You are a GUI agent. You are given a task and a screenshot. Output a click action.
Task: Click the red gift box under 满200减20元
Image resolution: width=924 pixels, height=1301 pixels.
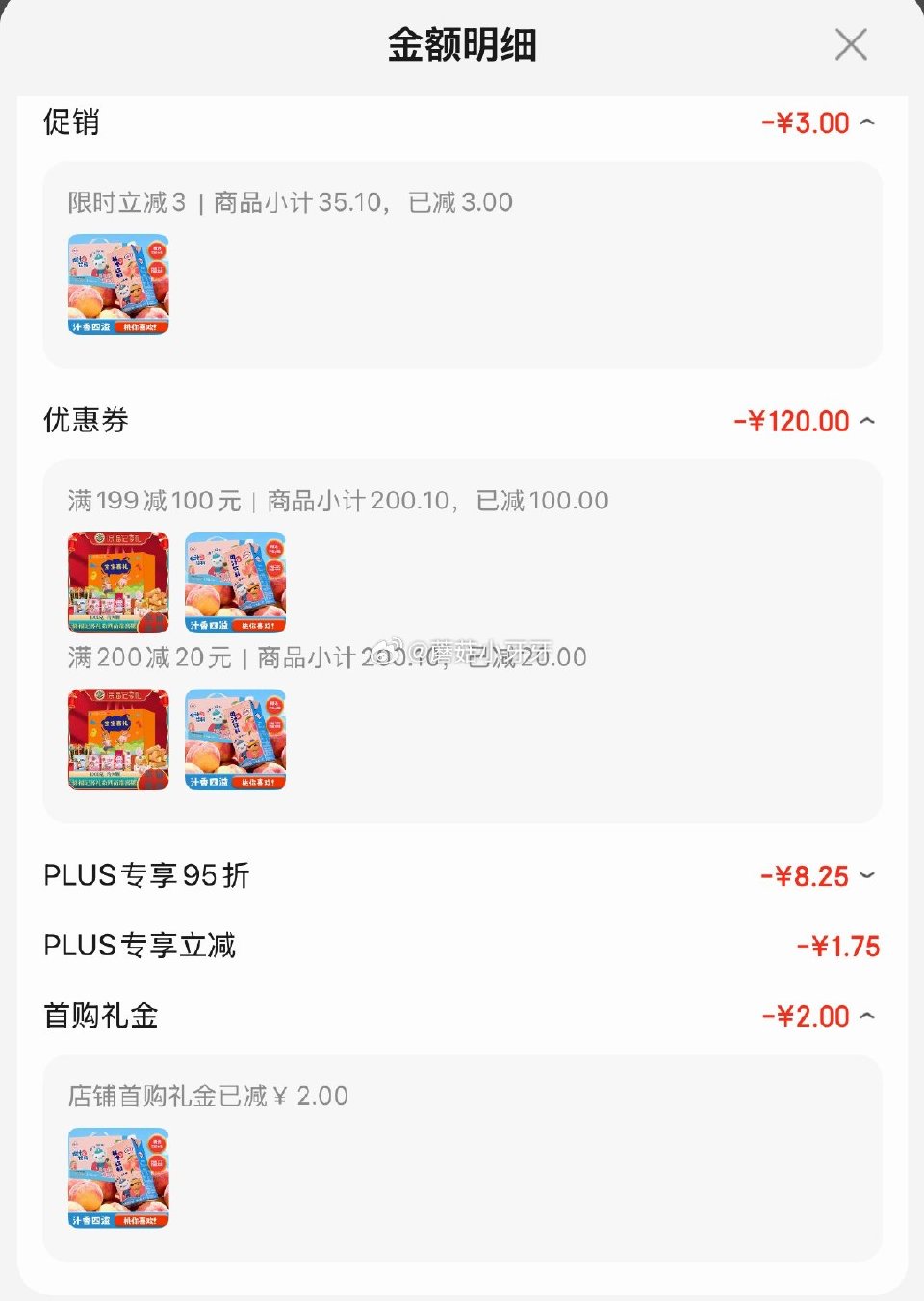tap(117, 739)
